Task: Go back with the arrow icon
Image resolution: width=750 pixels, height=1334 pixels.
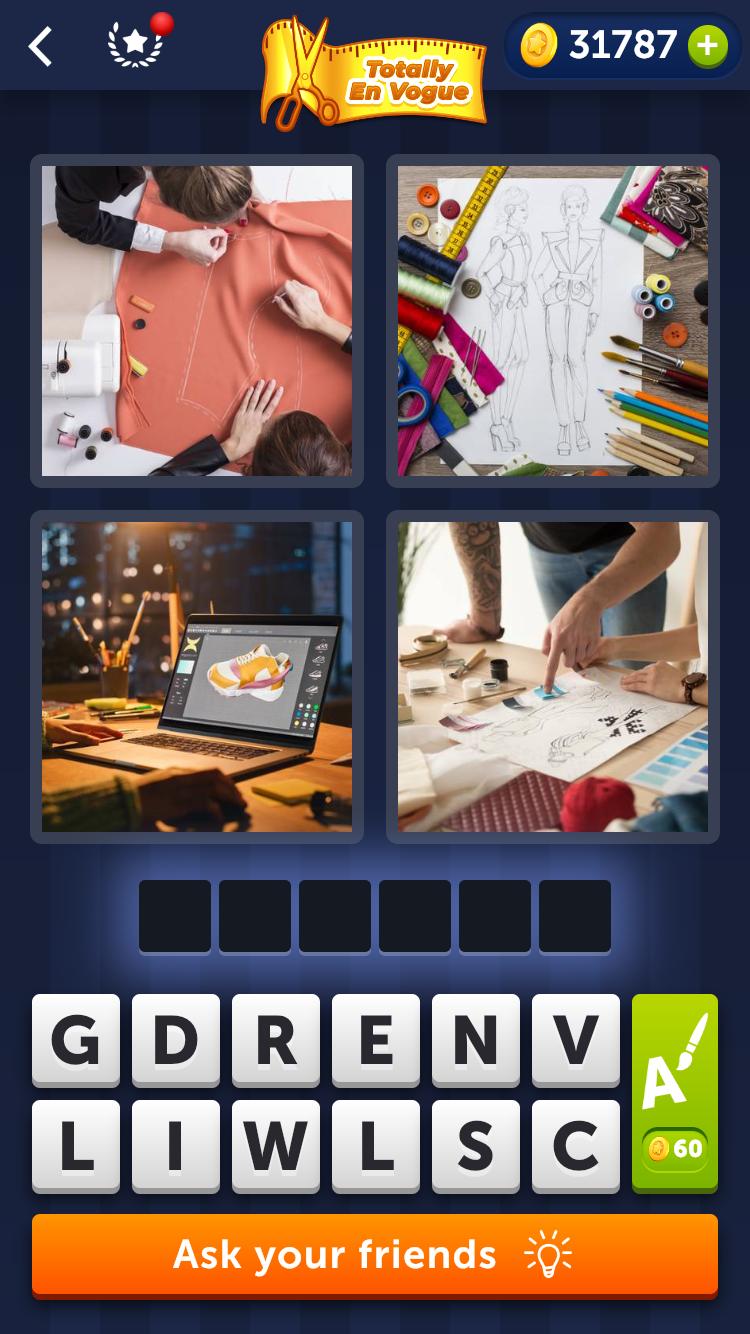Action: coord(40,46)
